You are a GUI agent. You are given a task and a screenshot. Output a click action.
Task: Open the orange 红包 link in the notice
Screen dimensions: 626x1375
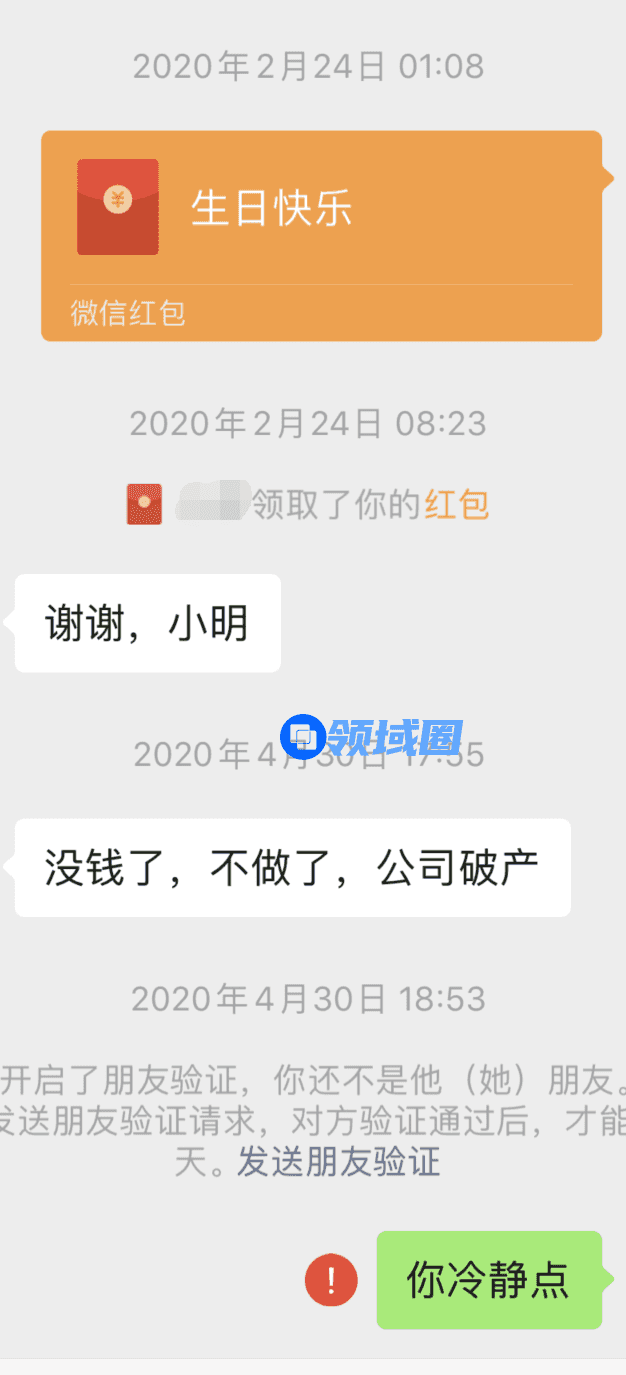[x=457, y=504]
